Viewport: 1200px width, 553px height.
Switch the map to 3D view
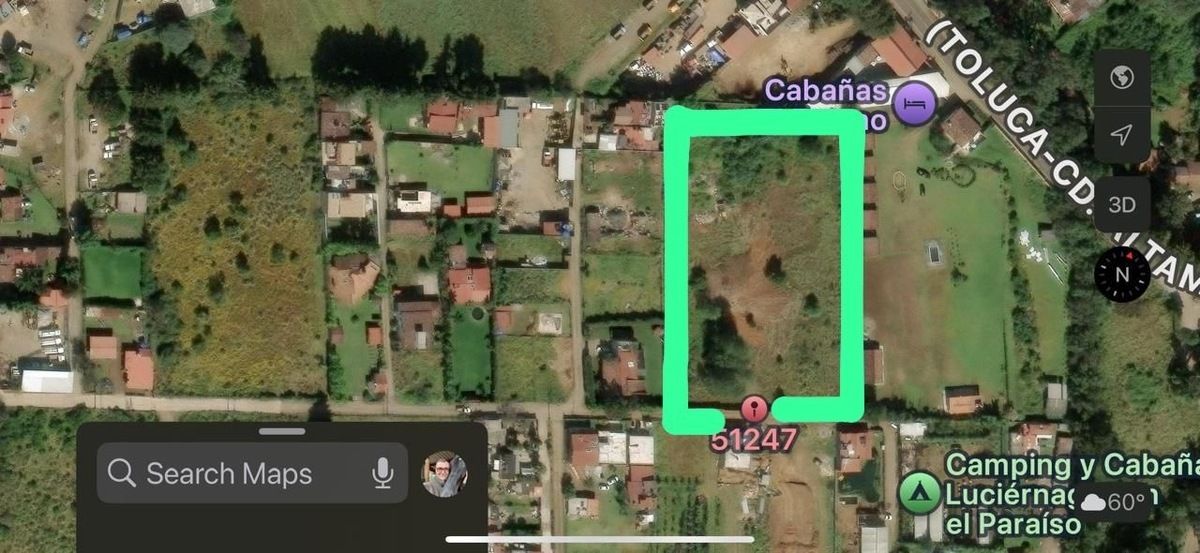(1122, 204)
